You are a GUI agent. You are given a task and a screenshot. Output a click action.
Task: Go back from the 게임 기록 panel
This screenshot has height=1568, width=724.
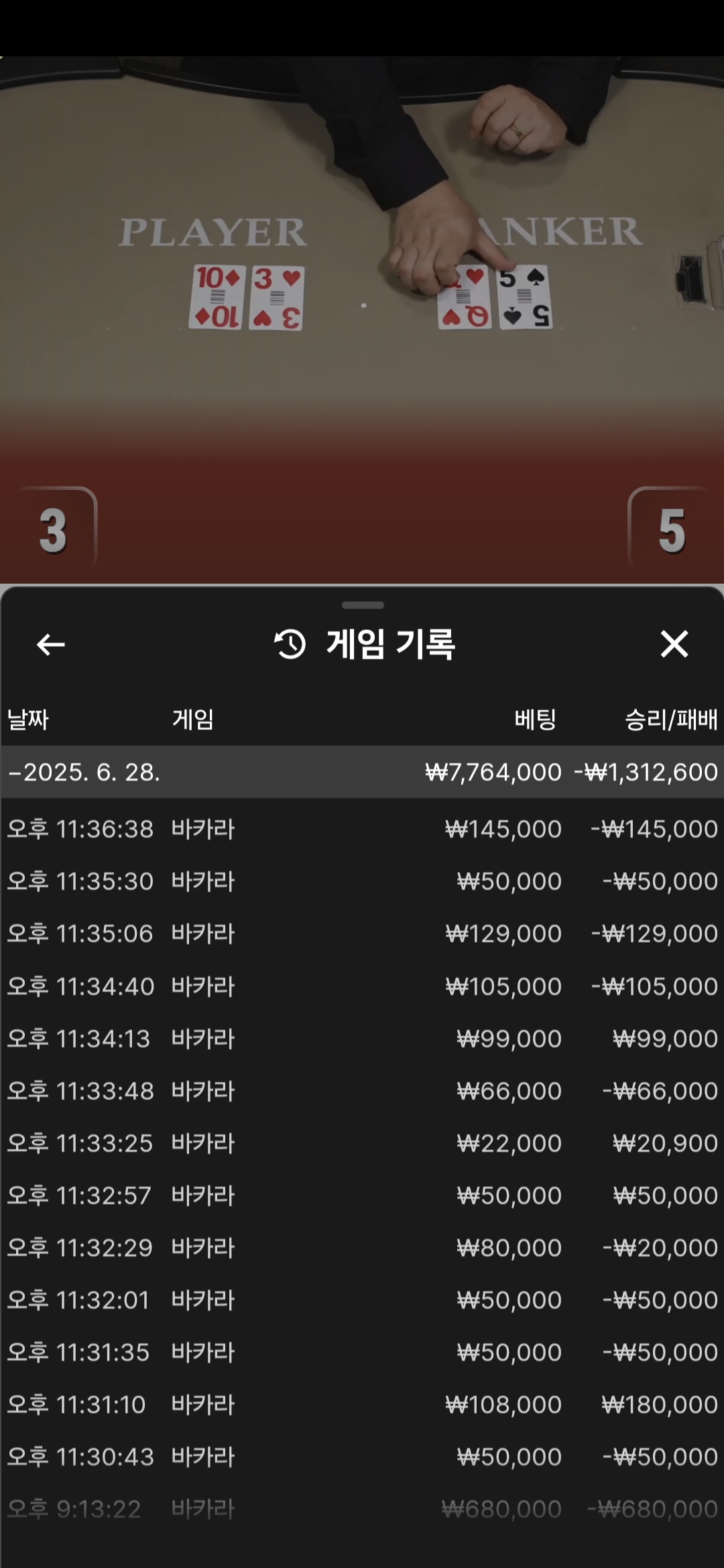coord(50,645)
